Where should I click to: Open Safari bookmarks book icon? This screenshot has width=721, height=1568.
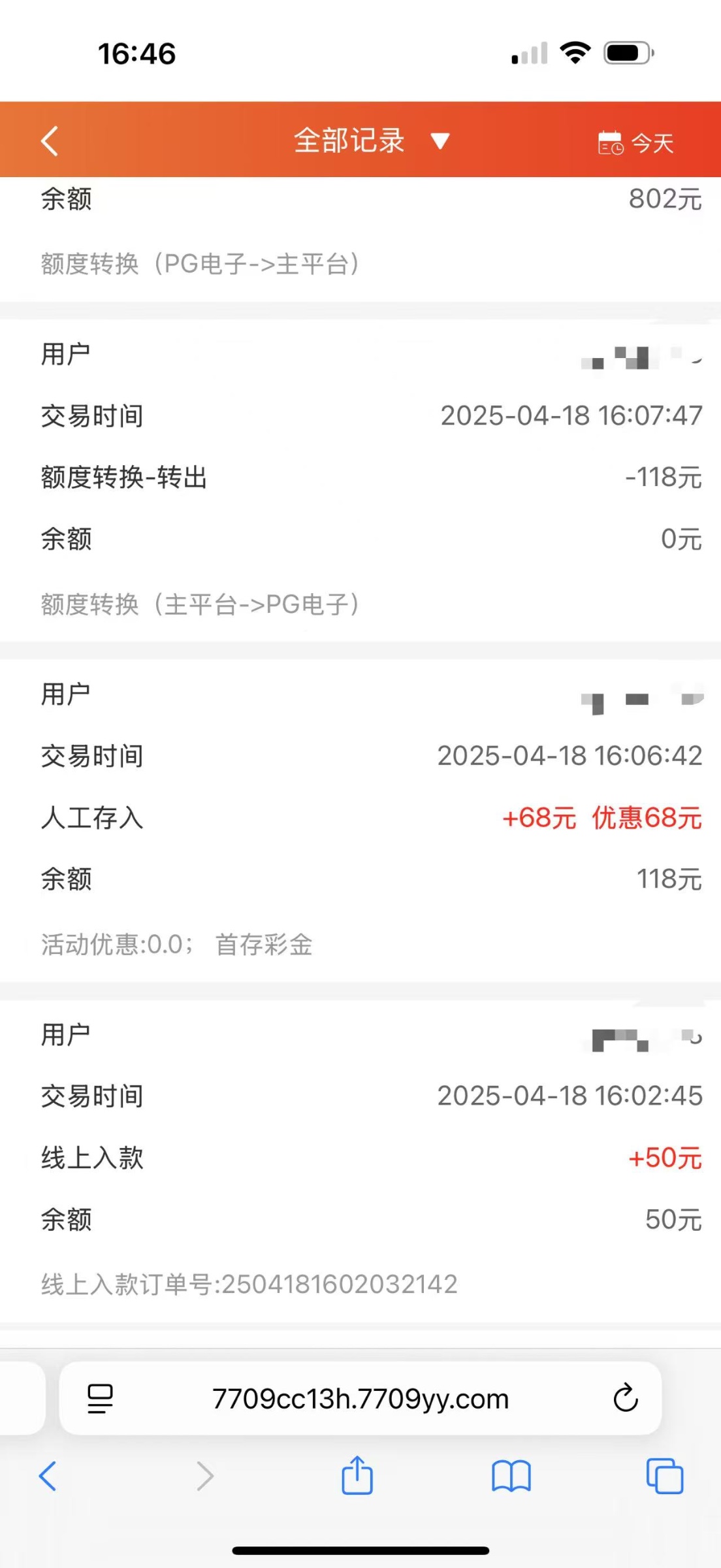pos(511,1477)
